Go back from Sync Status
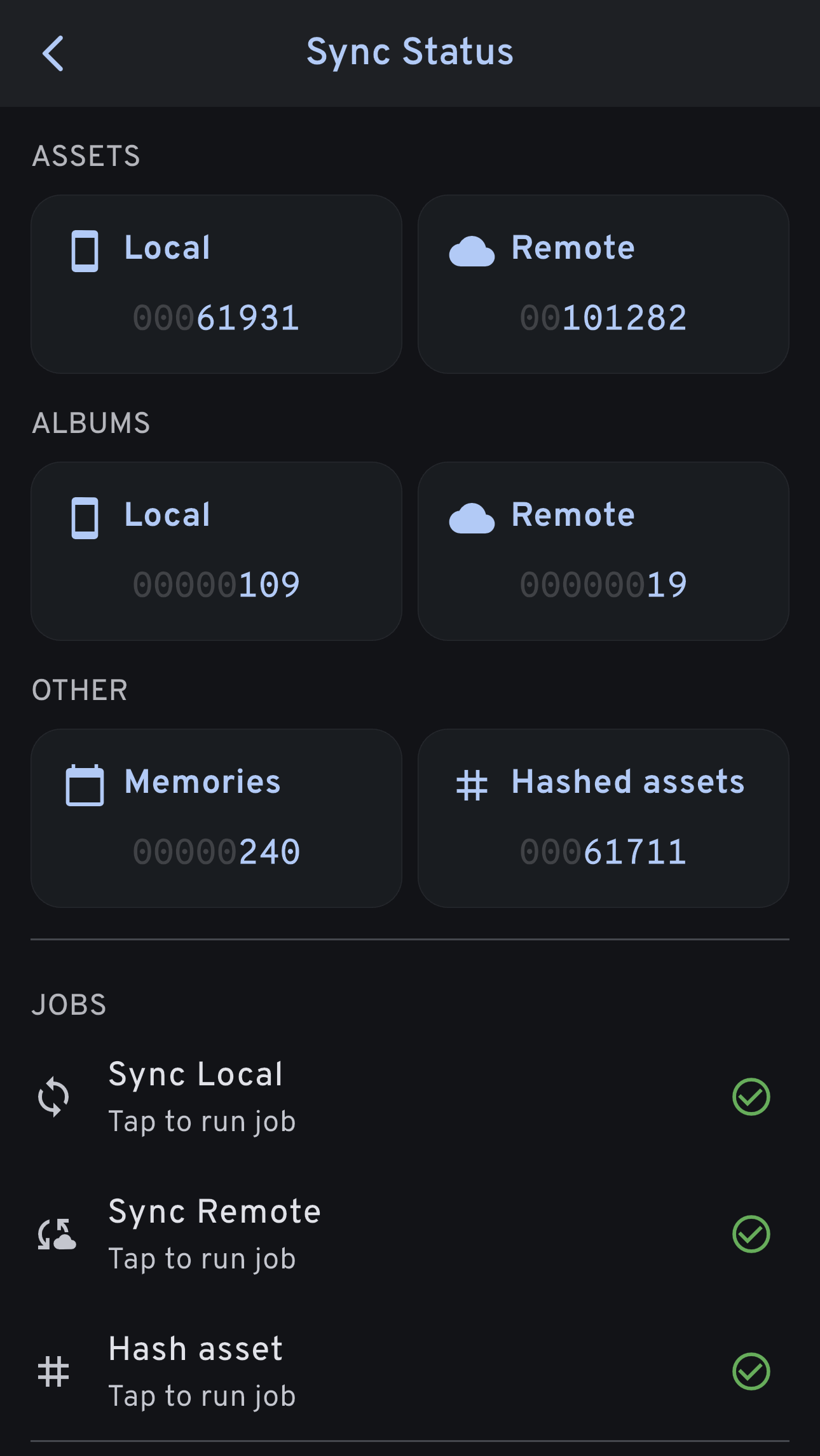The image size is (820, 1456). (53, 53)
